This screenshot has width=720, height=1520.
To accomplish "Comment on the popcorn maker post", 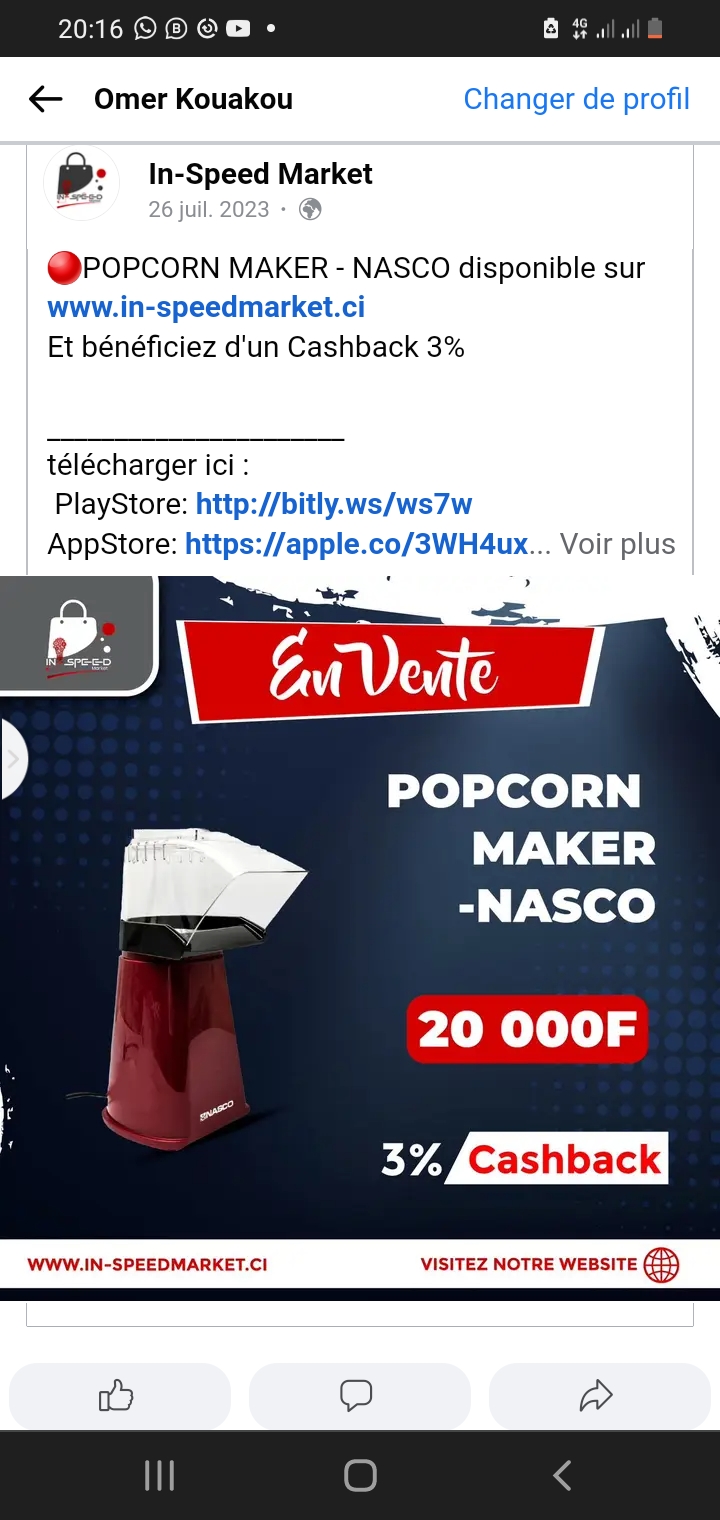I will (359, 1395).
